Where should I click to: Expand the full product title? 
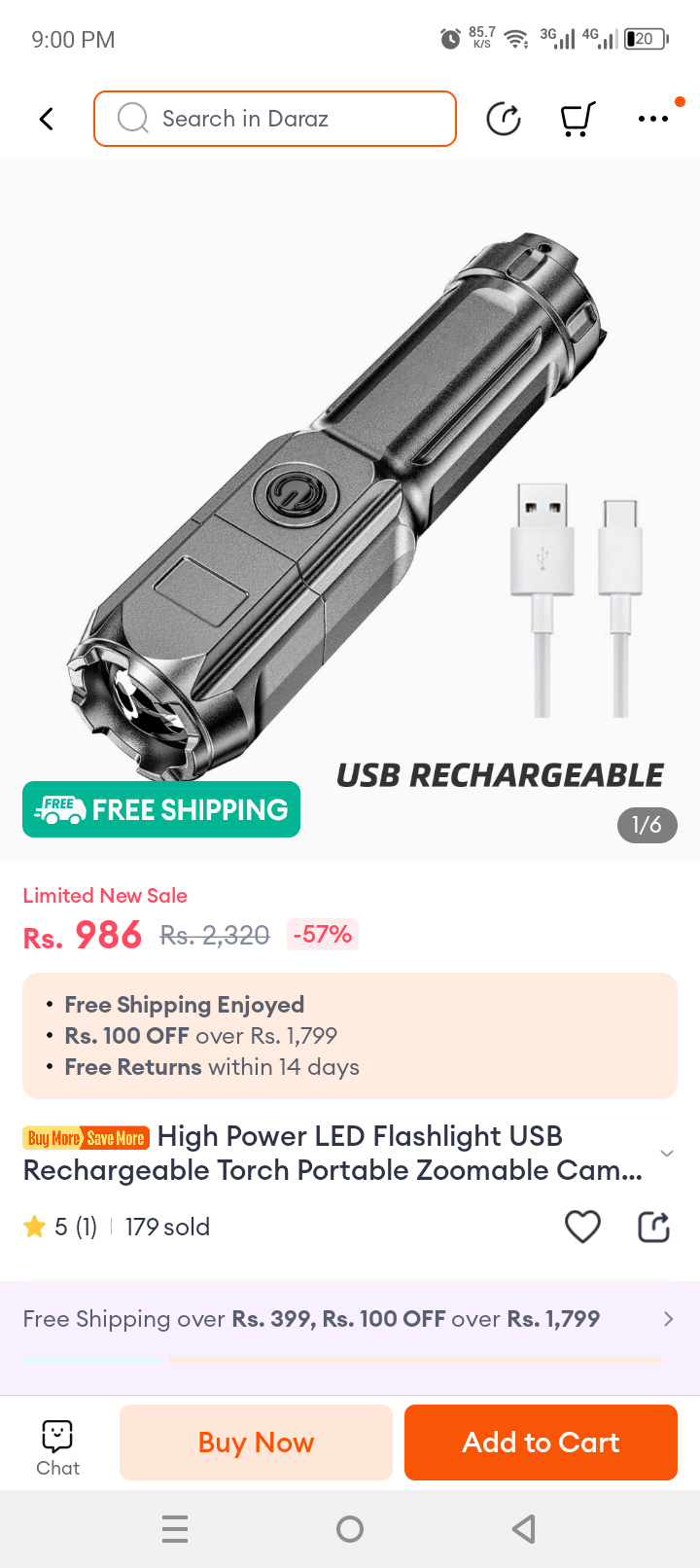tap(667, 1154)
